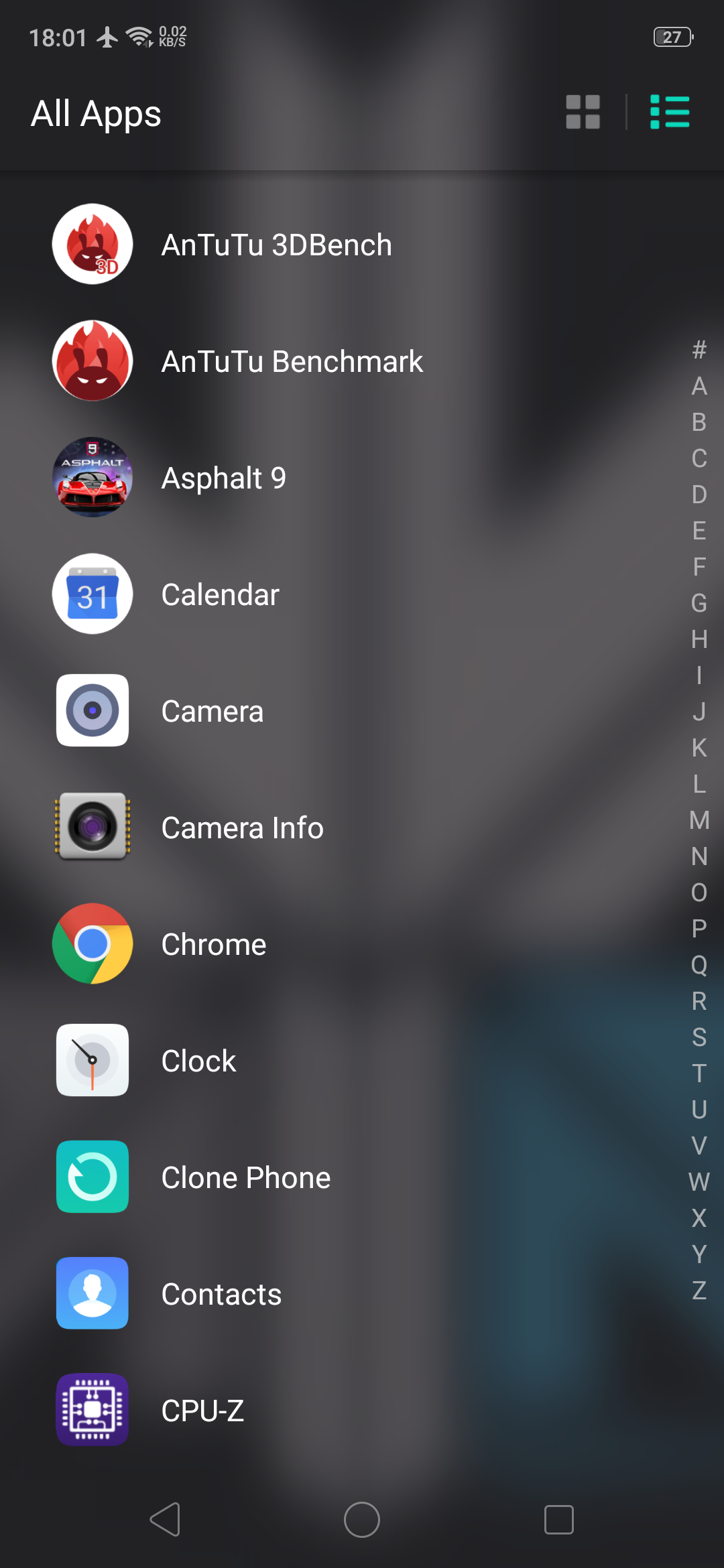The width and height of the screenshot is (724, 1568).
Task: Jump to letter S in the index
Action: click(x=699, y=1037)
